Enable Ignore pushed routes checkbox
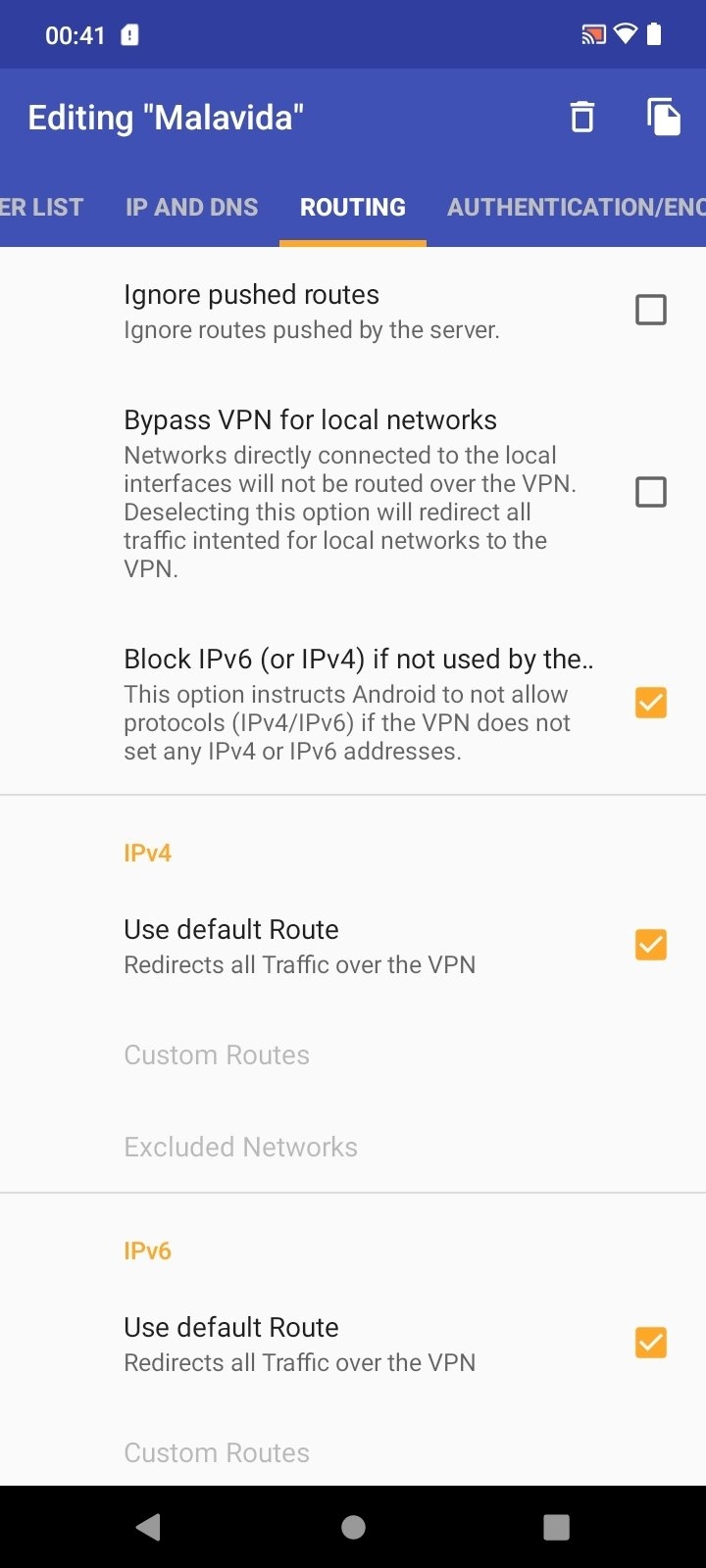The width and height of the screenshot is (706, 1568). [x=651, y=310]
